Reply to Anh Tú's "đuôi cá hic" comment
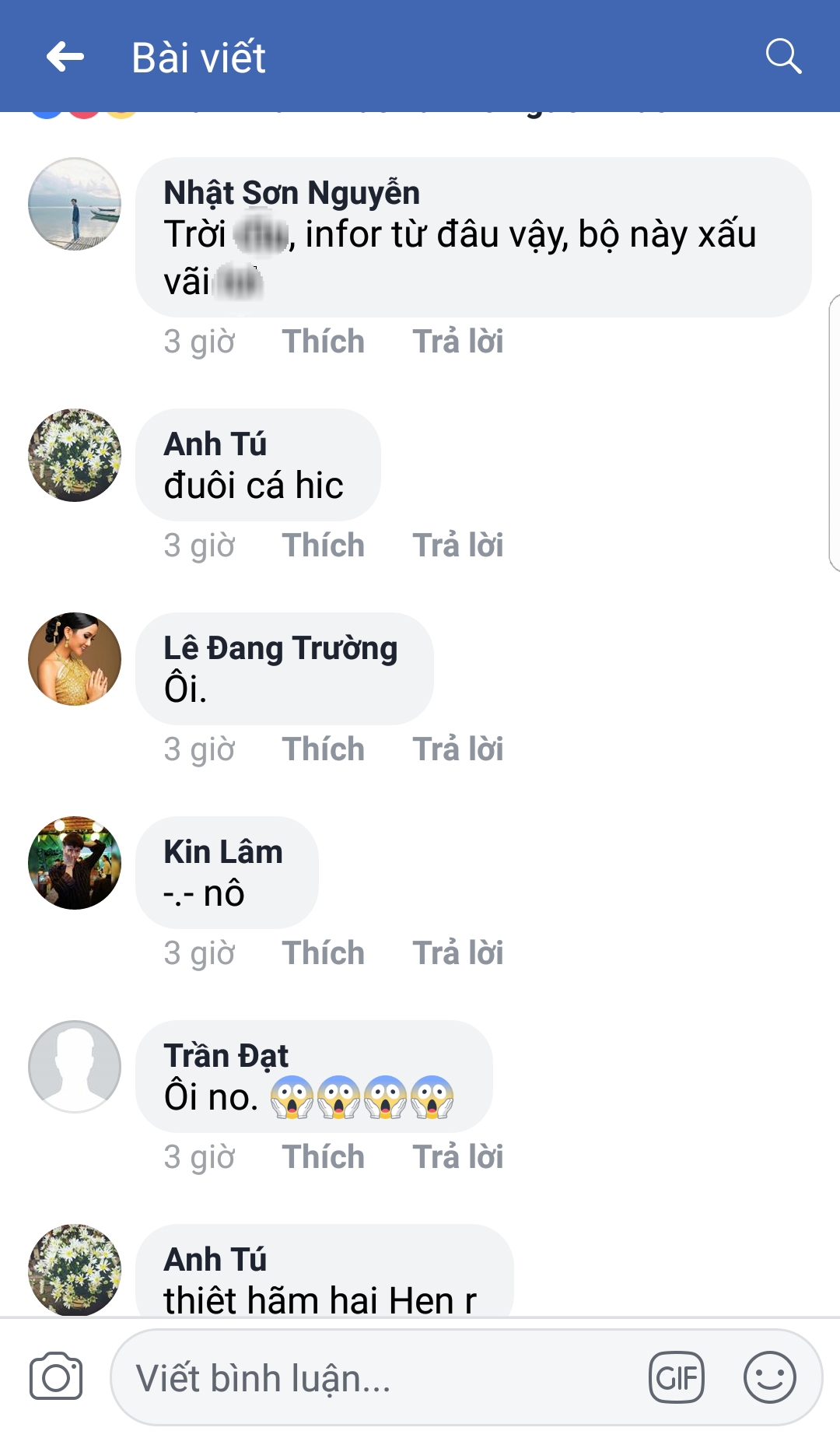The width and height of the screenshot is (840, 1438). (457, 545)
